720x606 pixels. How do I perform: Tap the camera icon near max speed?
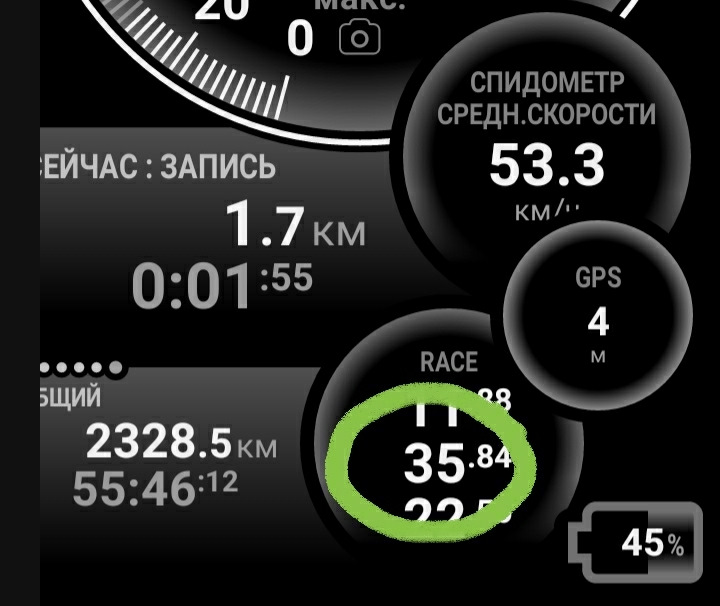click(360, 40)
